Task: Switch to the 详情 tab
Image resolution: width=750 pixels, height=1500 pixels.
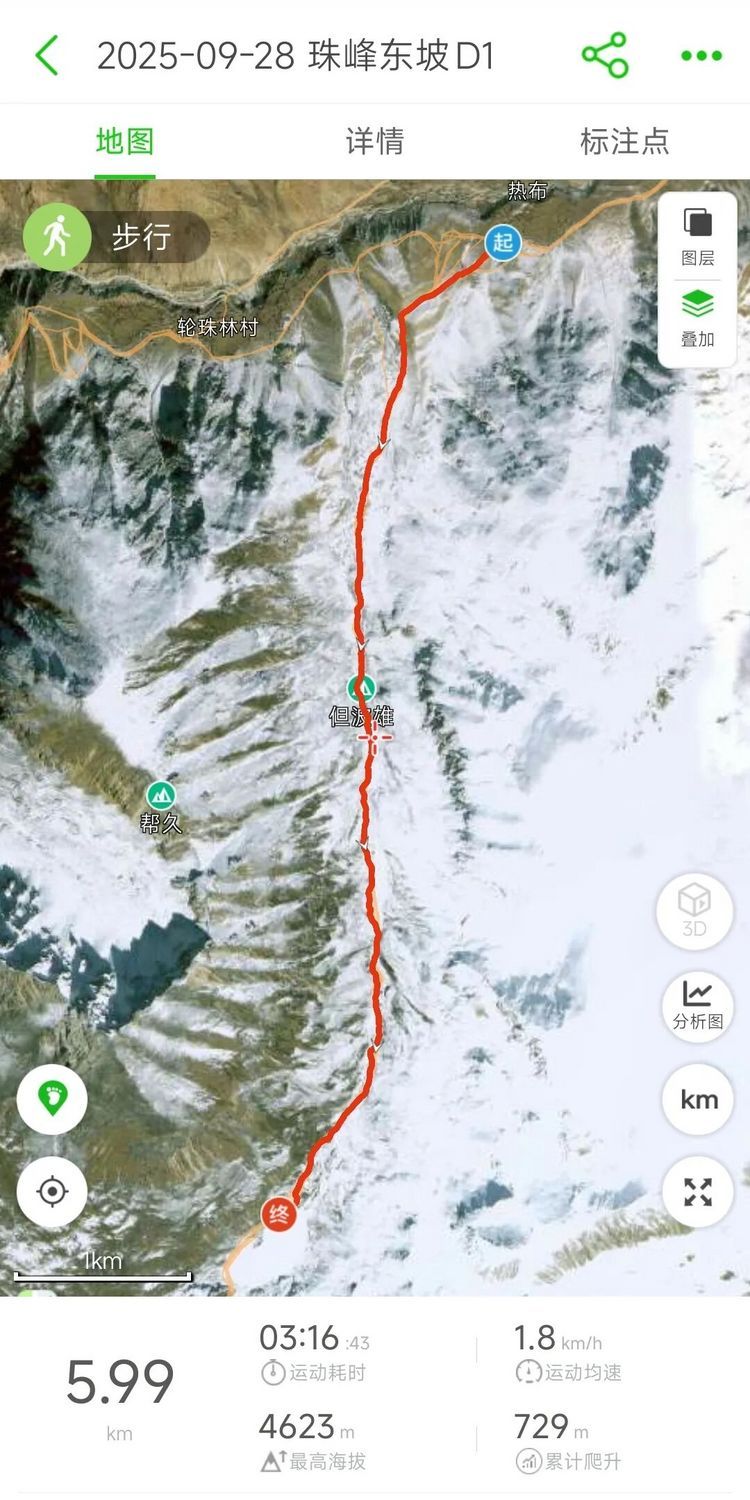Action: click(x=375, y=141)
